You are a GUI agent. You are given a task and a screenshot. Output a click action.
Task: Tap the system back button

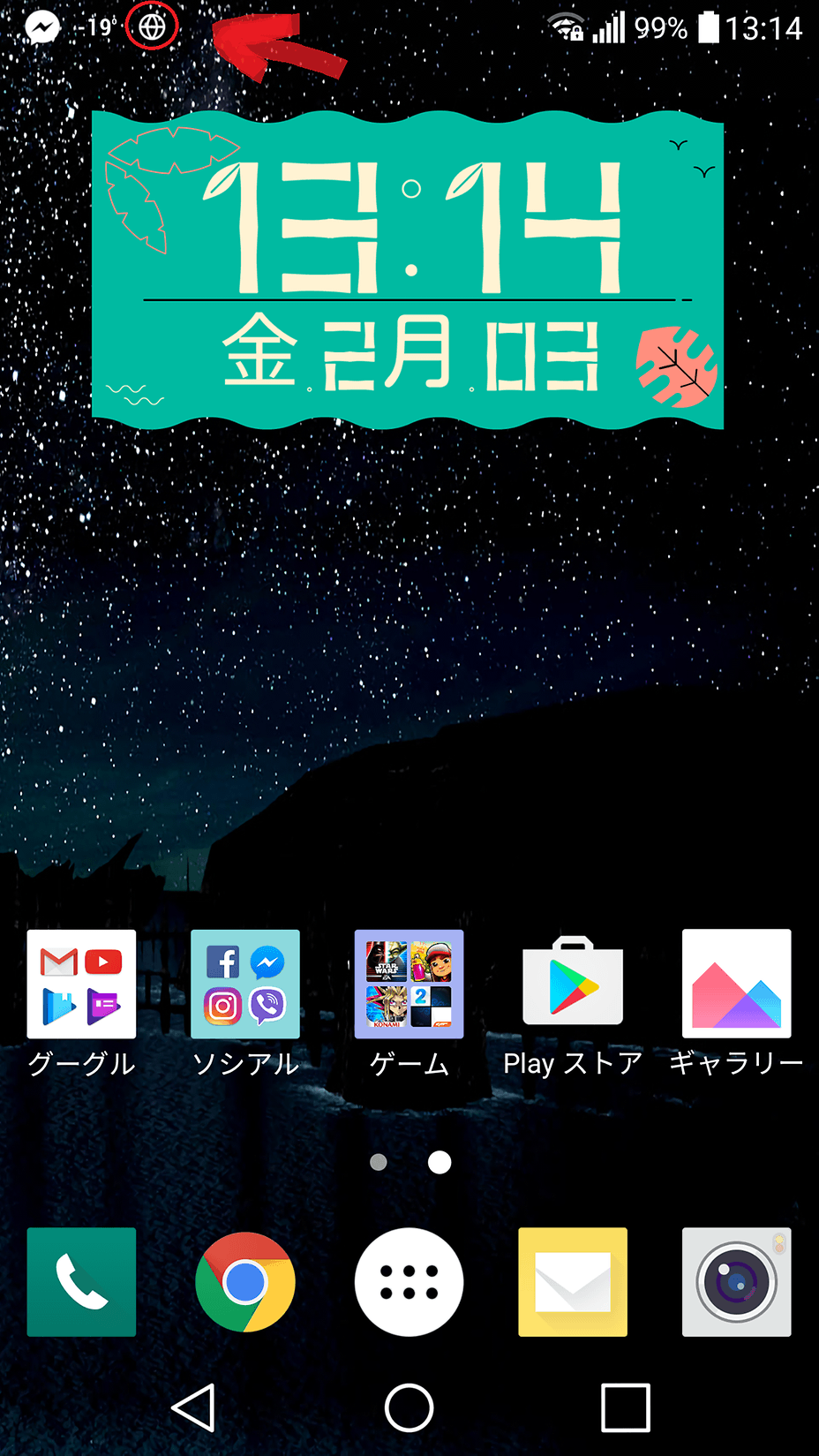click(x=193, y=1407)
